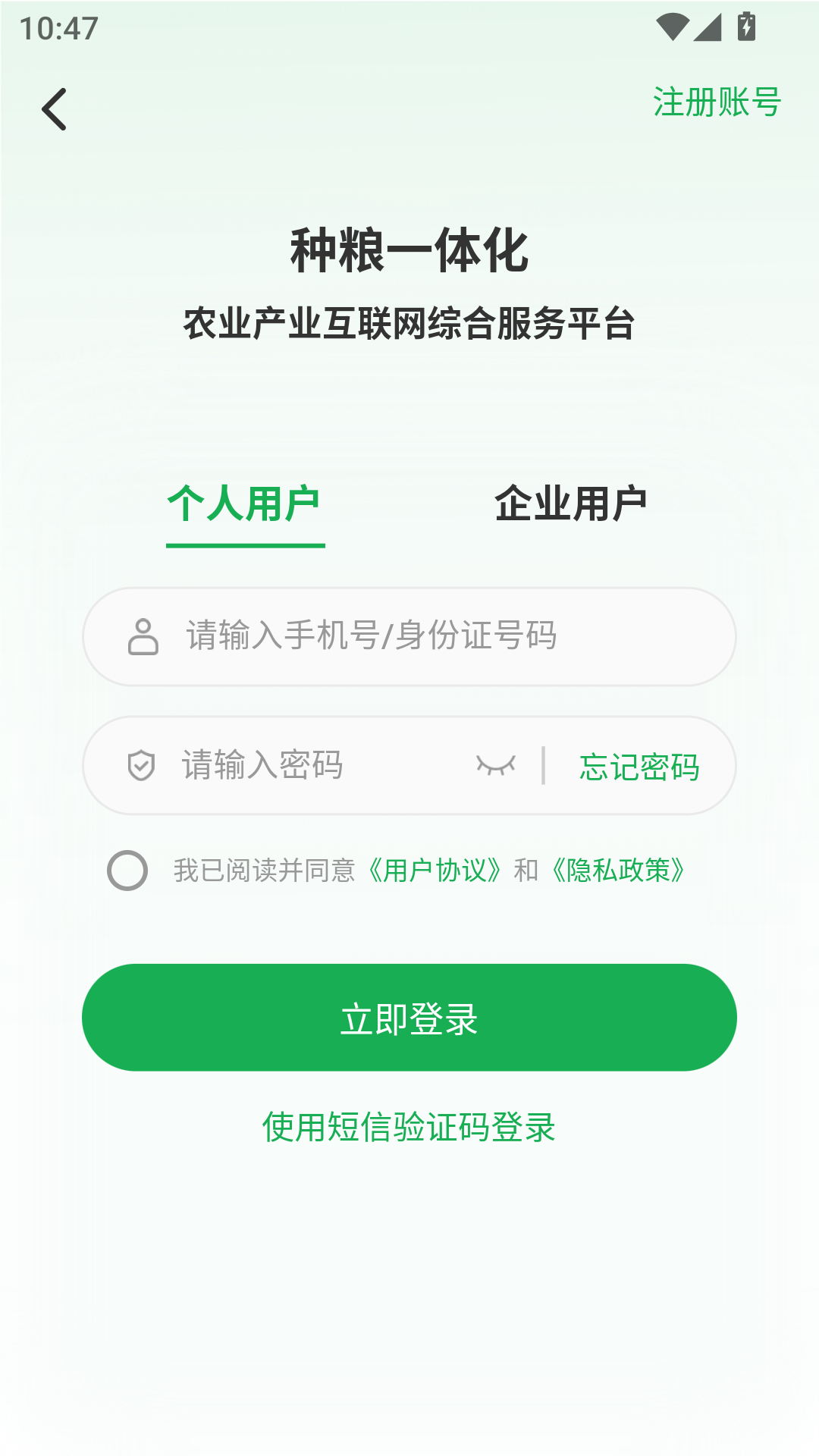Open 使用短信验证码登录 option
The image size is (819, 1456).
[409, 1127]
